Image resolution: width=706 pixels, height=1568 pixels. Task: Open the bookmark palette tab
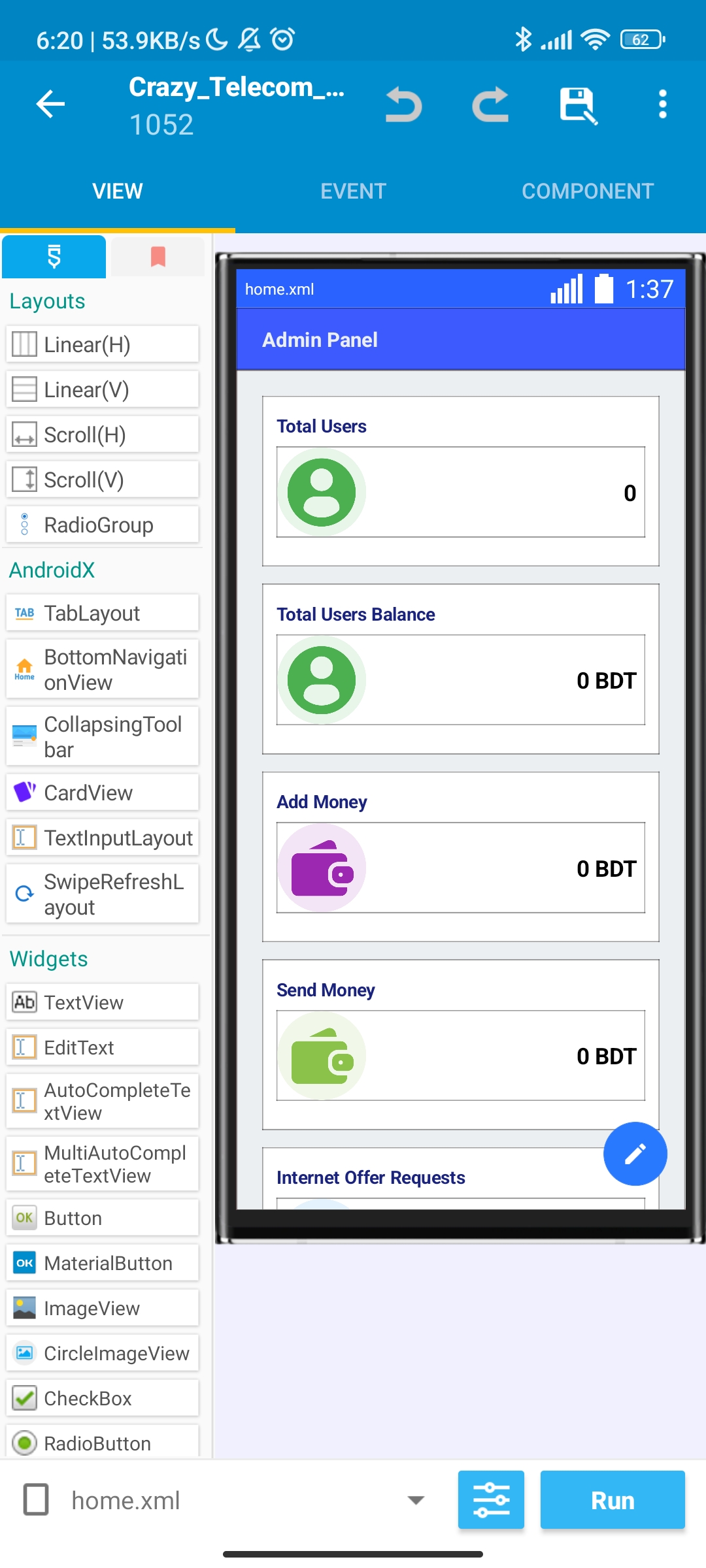[158, 257]
